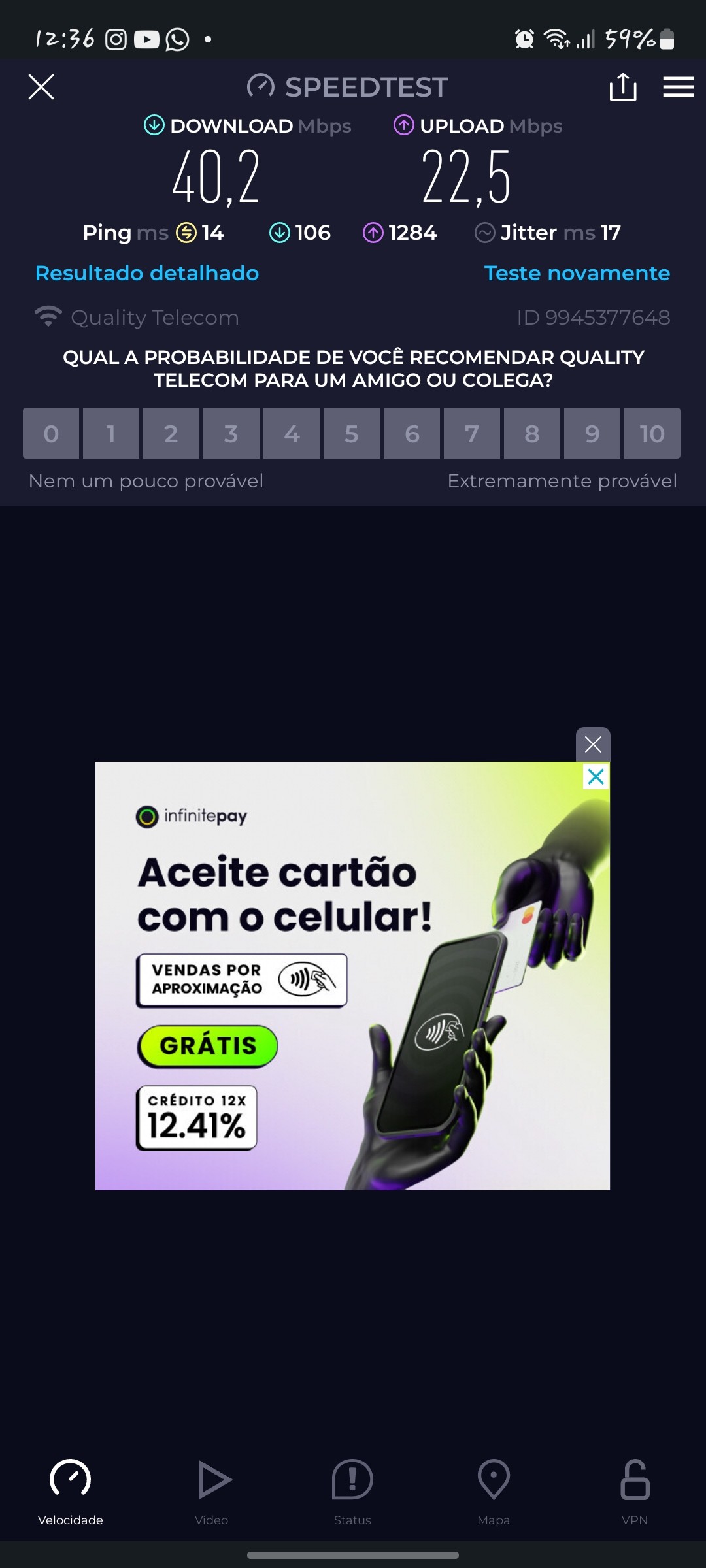Select rating 3 on the scale
Image resolution: width=706 pixels, height=1568 pixels.
231,433
